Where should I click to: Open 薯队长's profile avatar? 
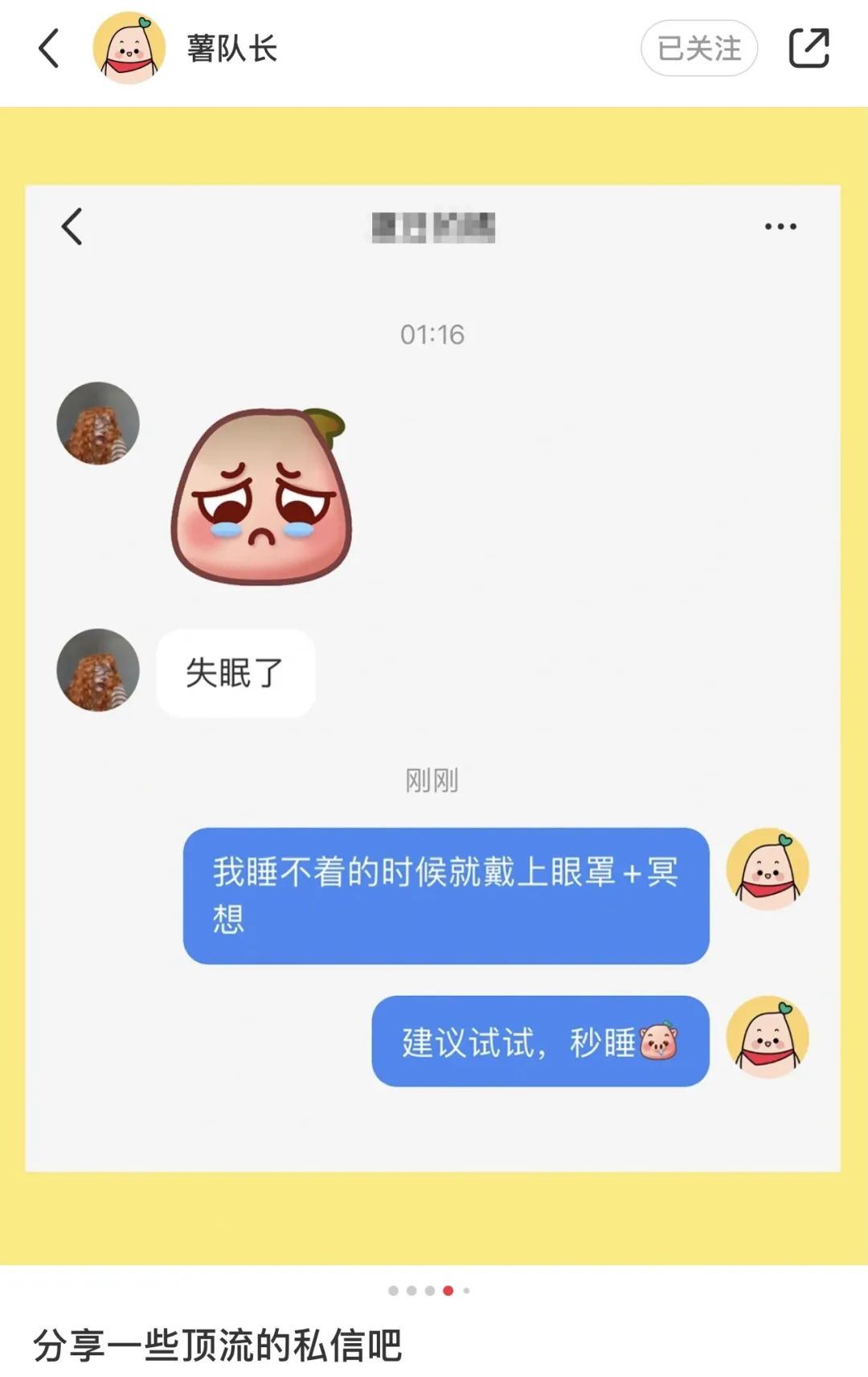tap(129, 48)
